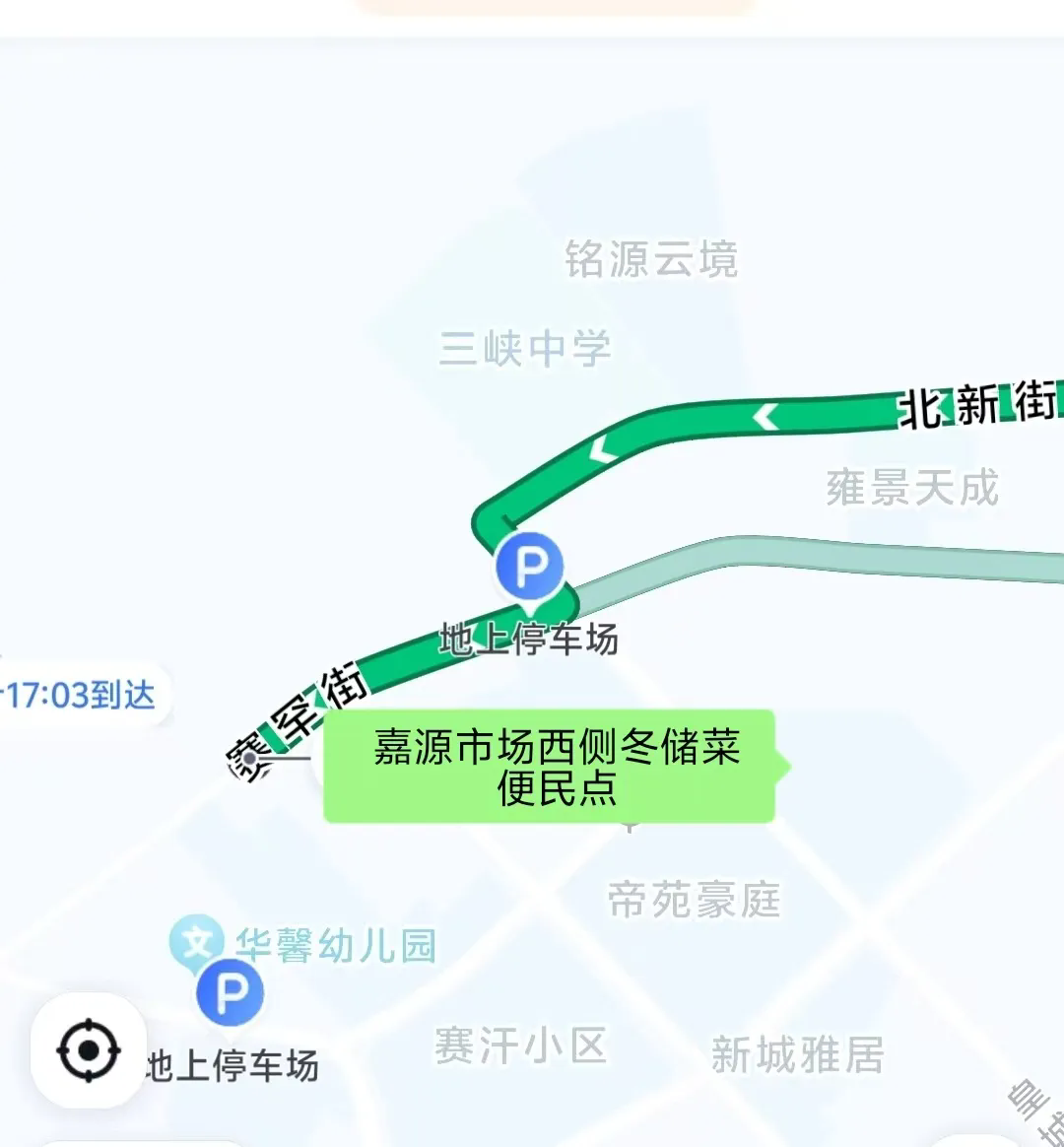
Task: Tap the 地上停车场 parking marker on the route
Action: 530,567
